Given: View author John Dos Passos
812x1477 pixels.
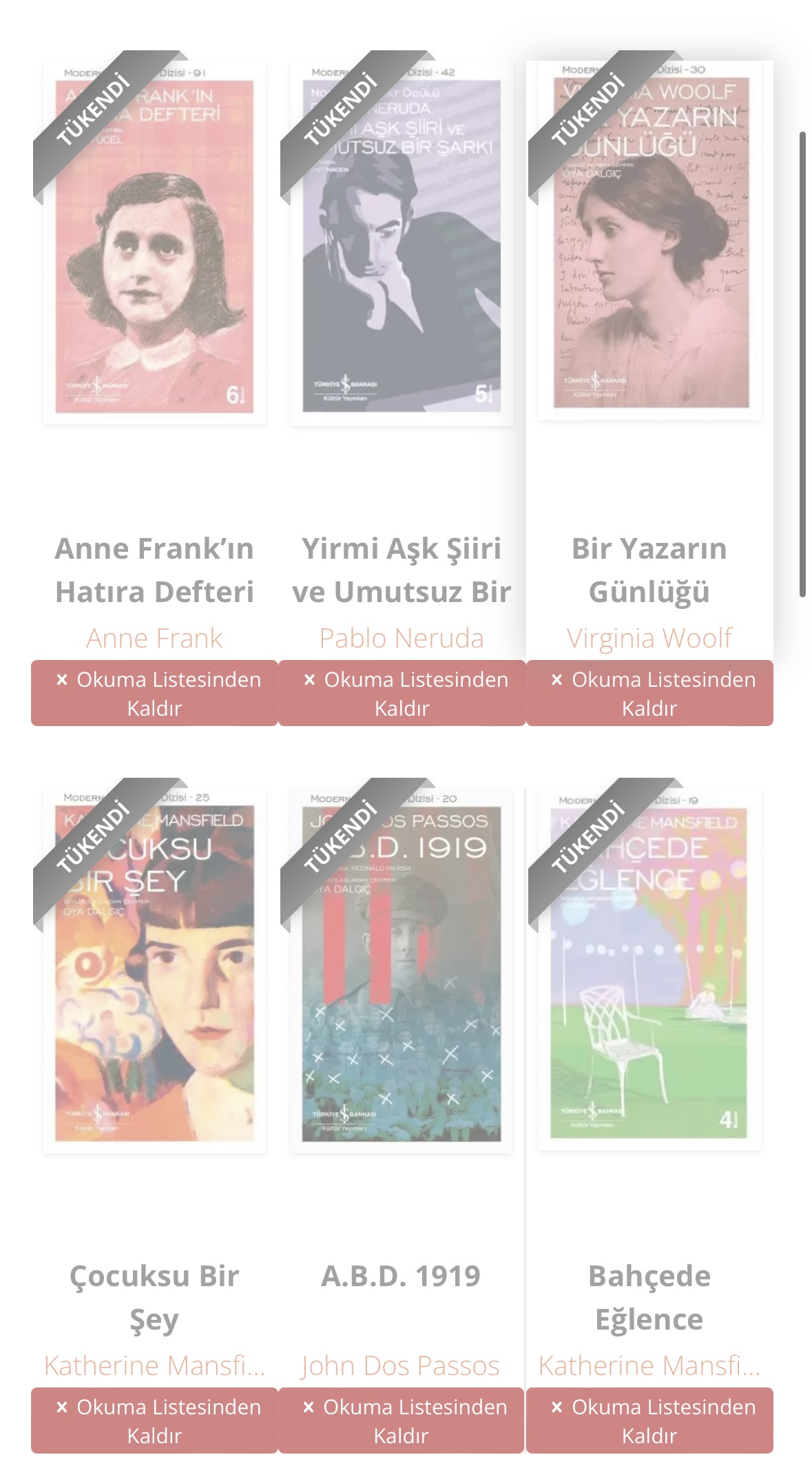Looking at the screenshot, I should pyautogui.click(x=400, y=1365).
